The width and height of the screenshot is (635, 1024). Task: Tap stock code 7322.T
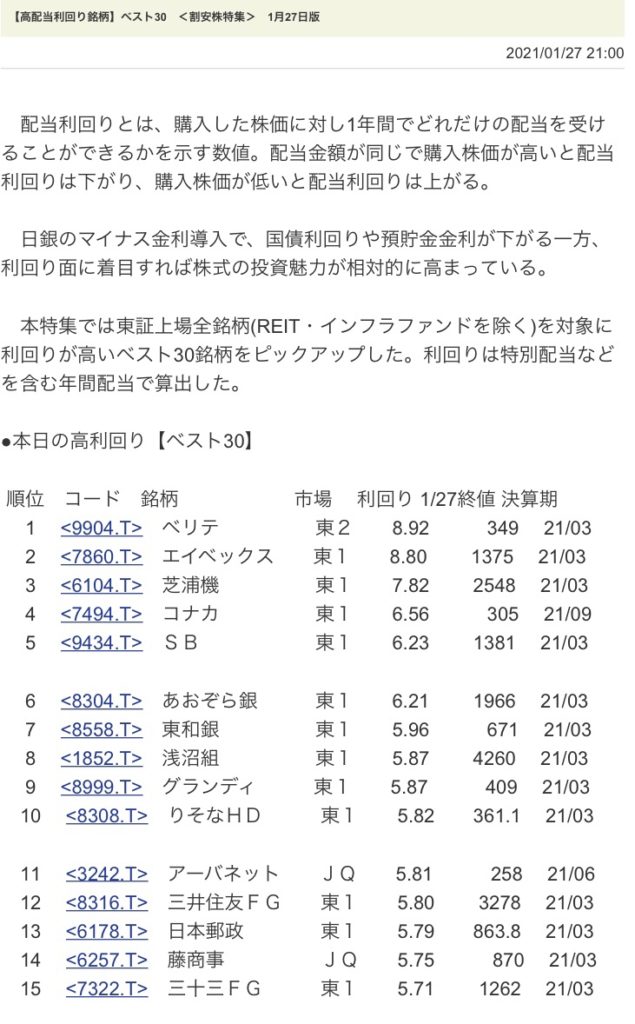(106, 989)
